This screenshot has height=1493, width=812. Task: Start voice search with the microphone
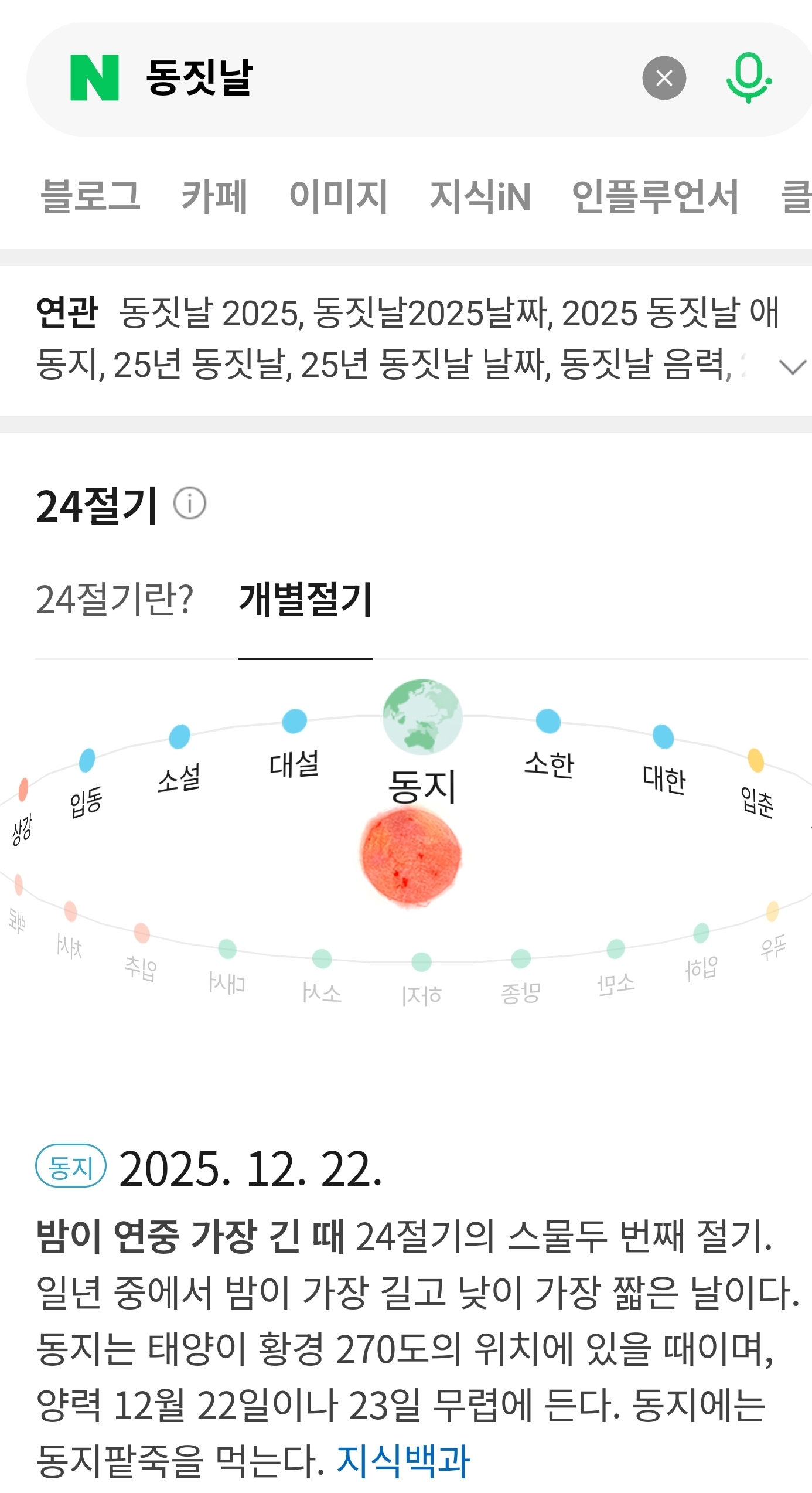748,78
